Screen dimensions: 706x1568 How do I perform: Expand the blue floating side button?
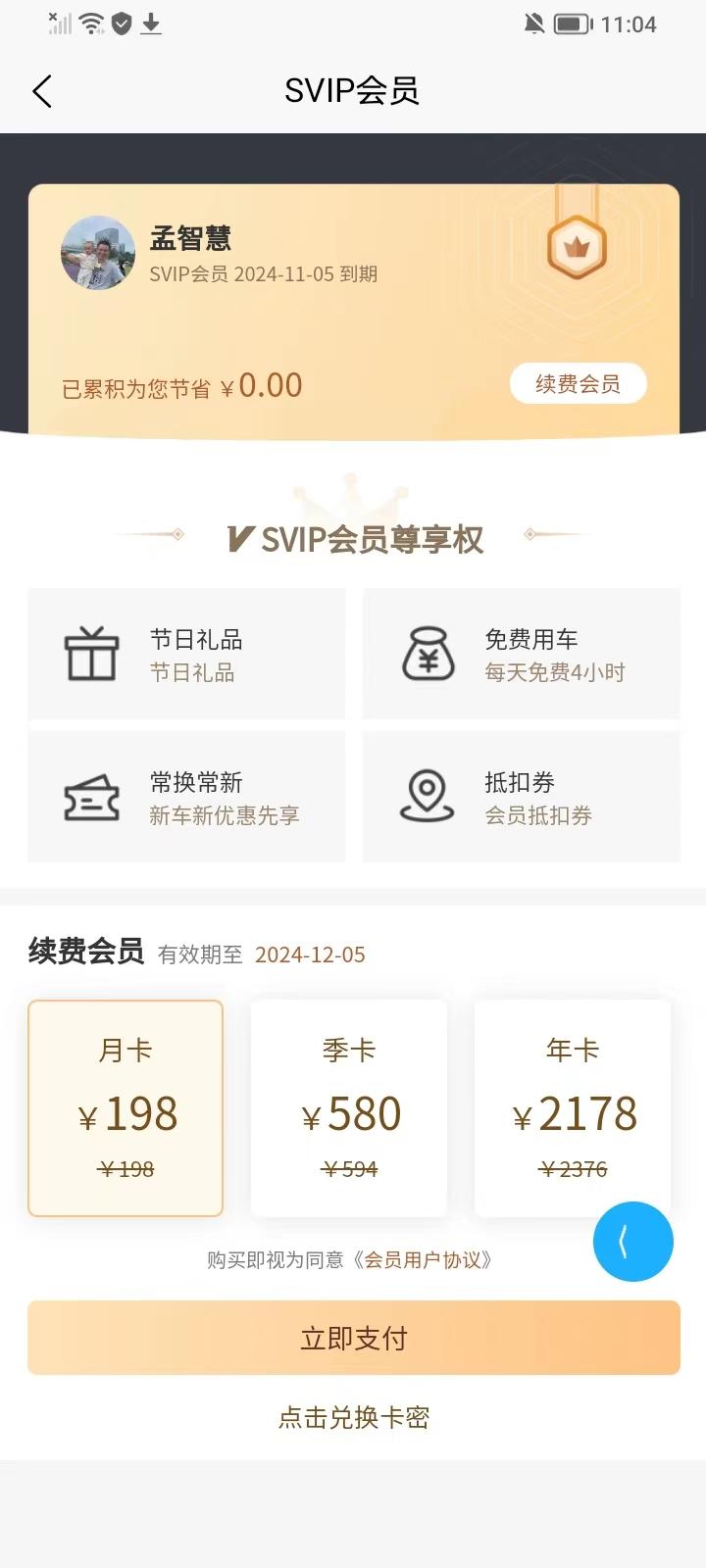[x=632, y=1242]
